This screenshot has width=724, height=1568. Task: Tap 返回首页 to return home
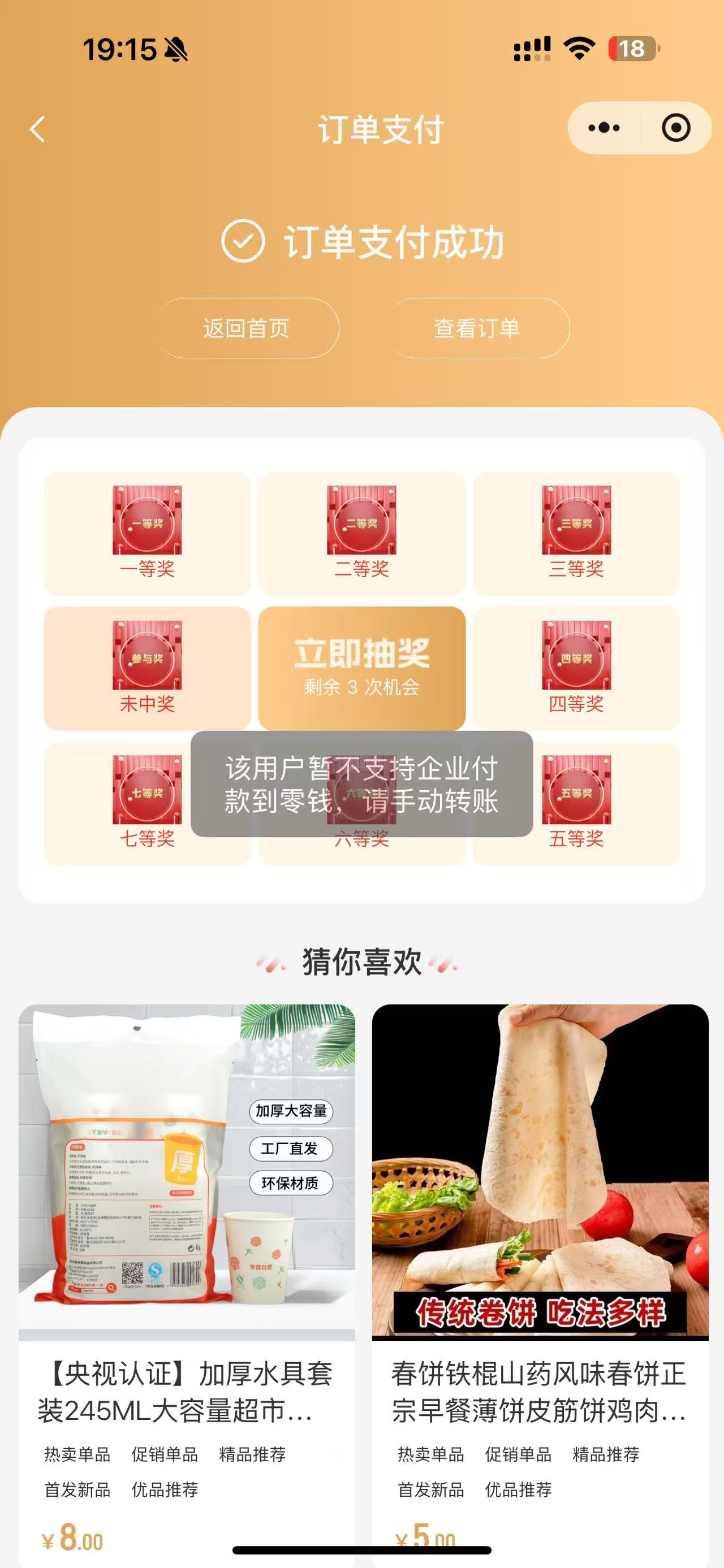[x=247, y=328]
